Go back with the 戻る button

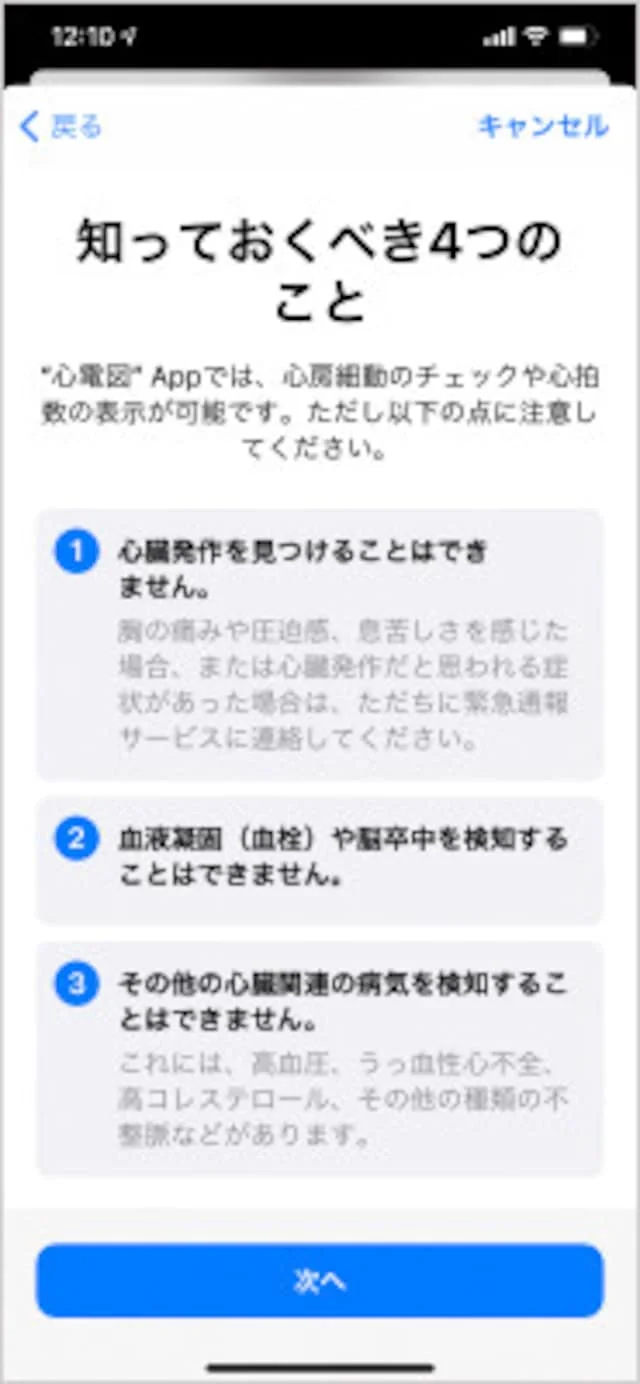click(62, 126)
